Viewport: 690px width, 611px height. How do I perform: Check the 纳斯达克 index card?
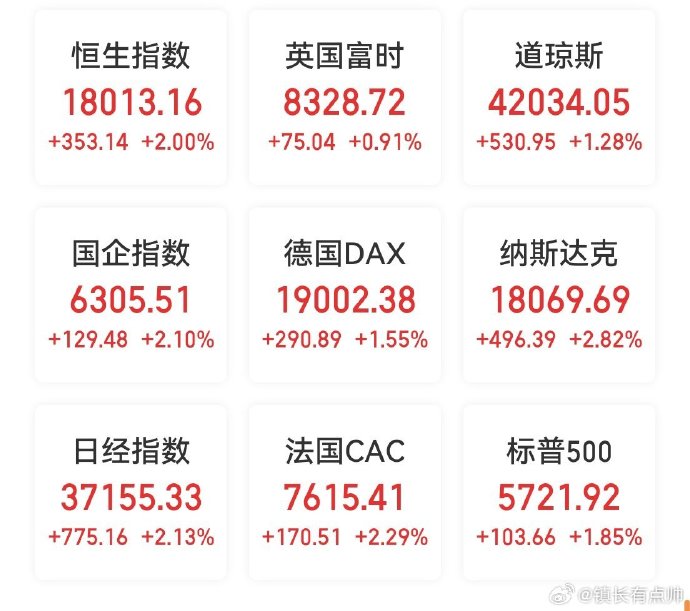[x=559, y=296]
